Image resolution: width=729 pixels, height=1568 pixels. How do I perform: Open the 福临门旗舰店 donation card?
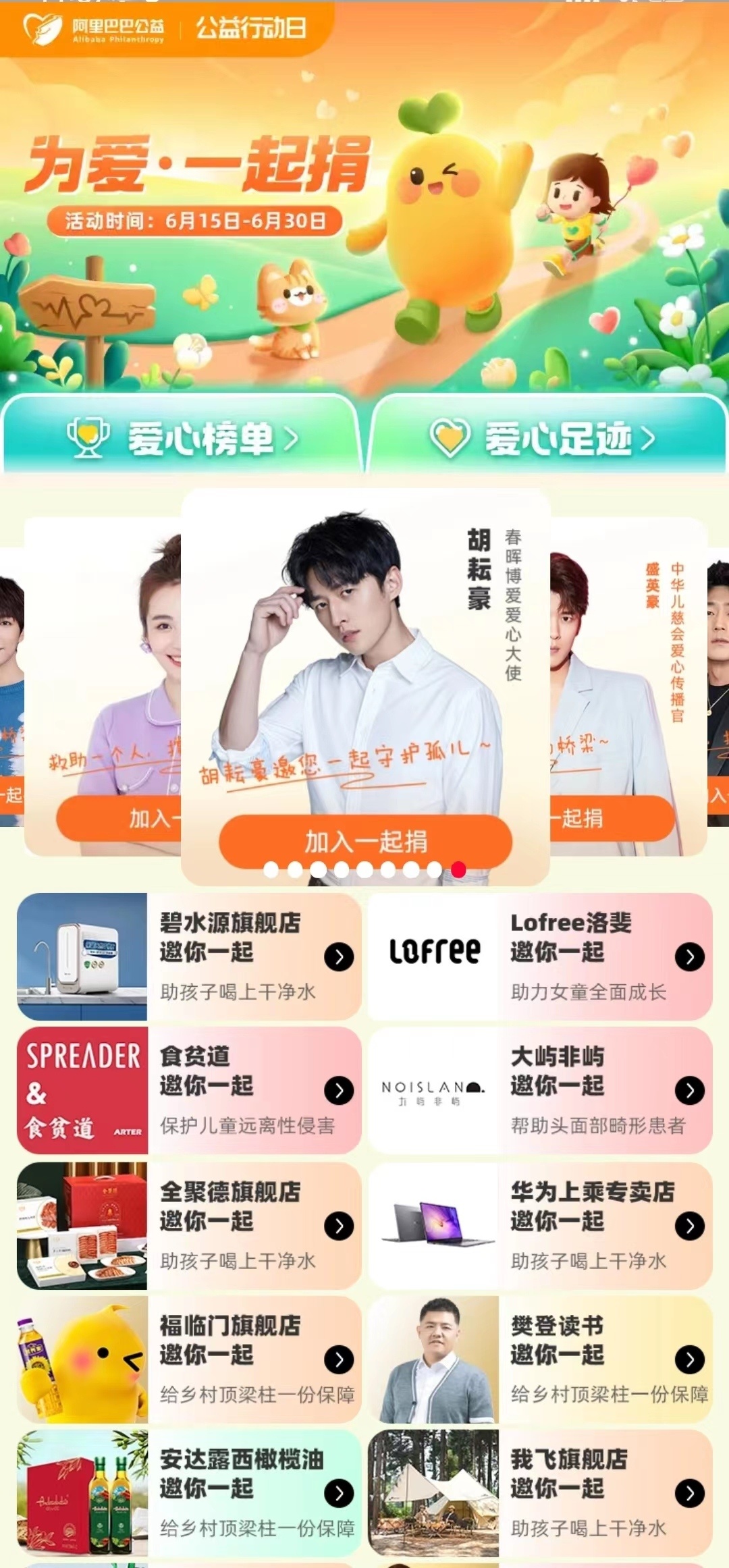click(189, 1359)
